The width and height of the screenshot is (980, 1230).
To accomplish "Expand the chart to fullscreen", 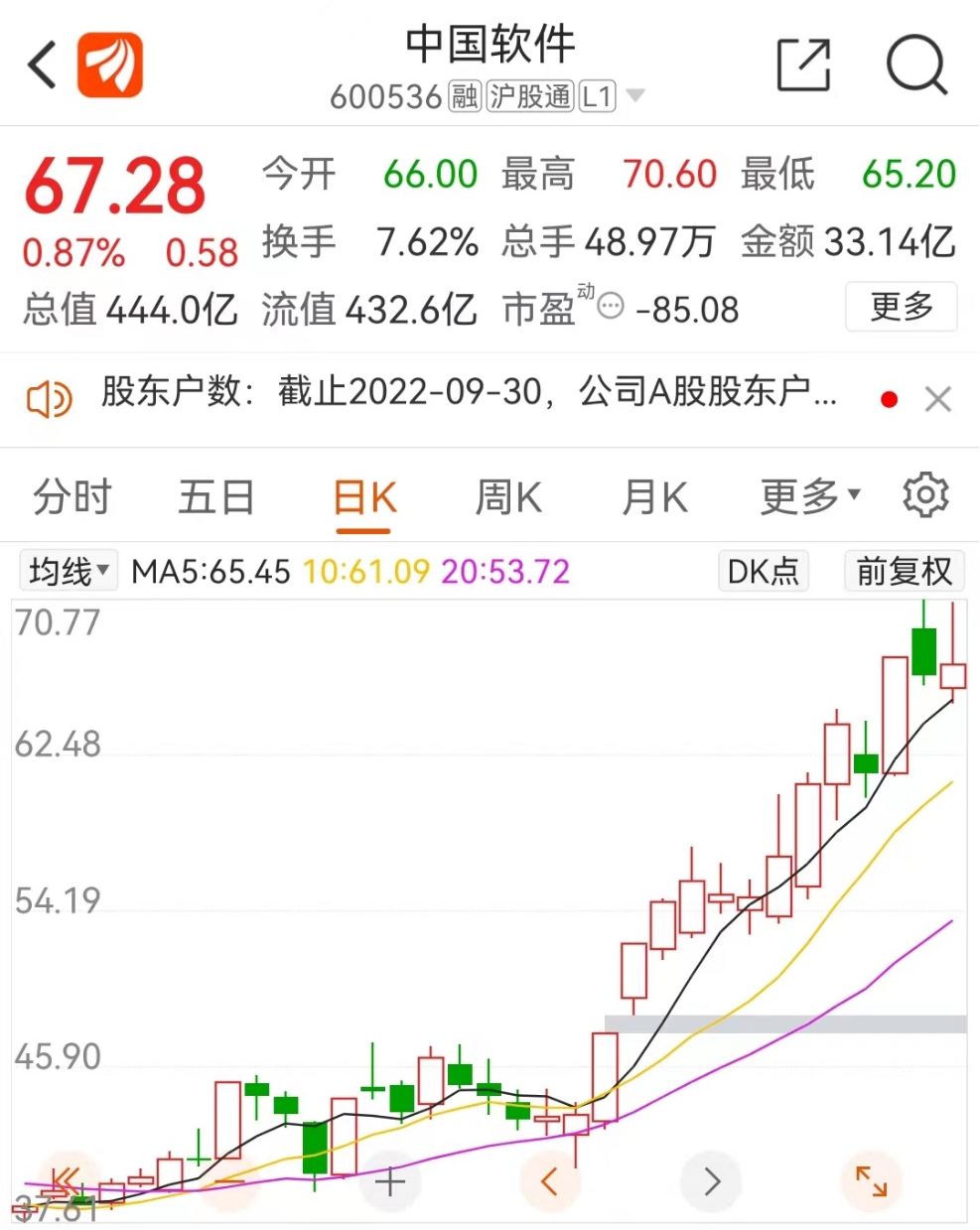I will point(871,1180).
